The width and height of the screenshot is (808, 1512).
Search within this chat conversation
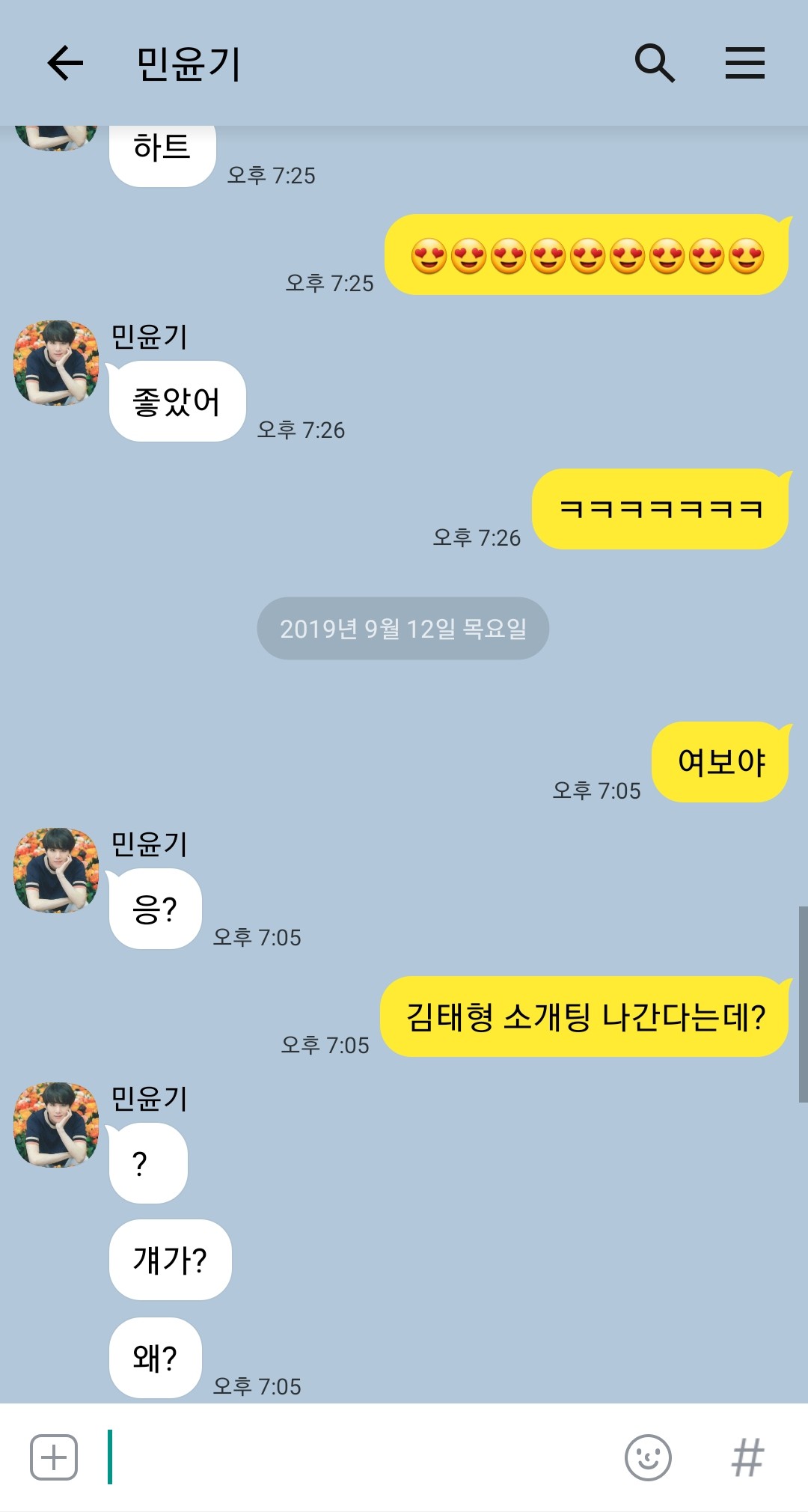point(655,63)
